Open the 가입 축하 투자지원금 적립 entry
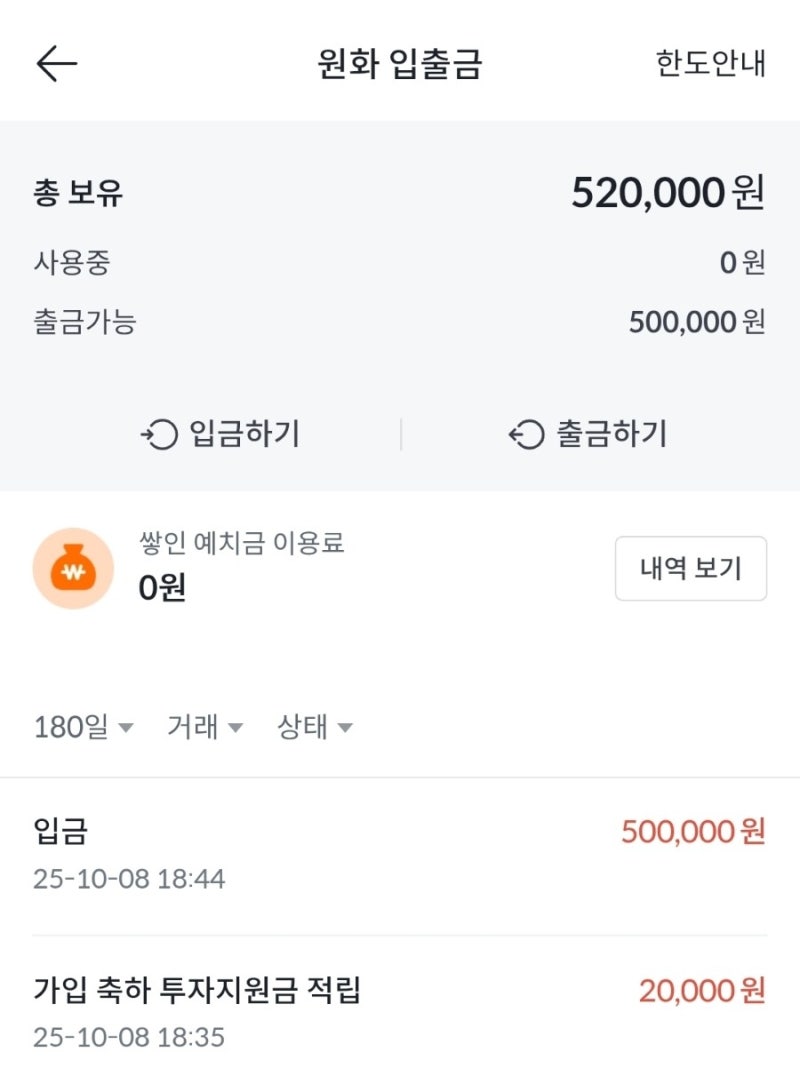This screenshot has height=1084, width=800. click(400, 1012)
